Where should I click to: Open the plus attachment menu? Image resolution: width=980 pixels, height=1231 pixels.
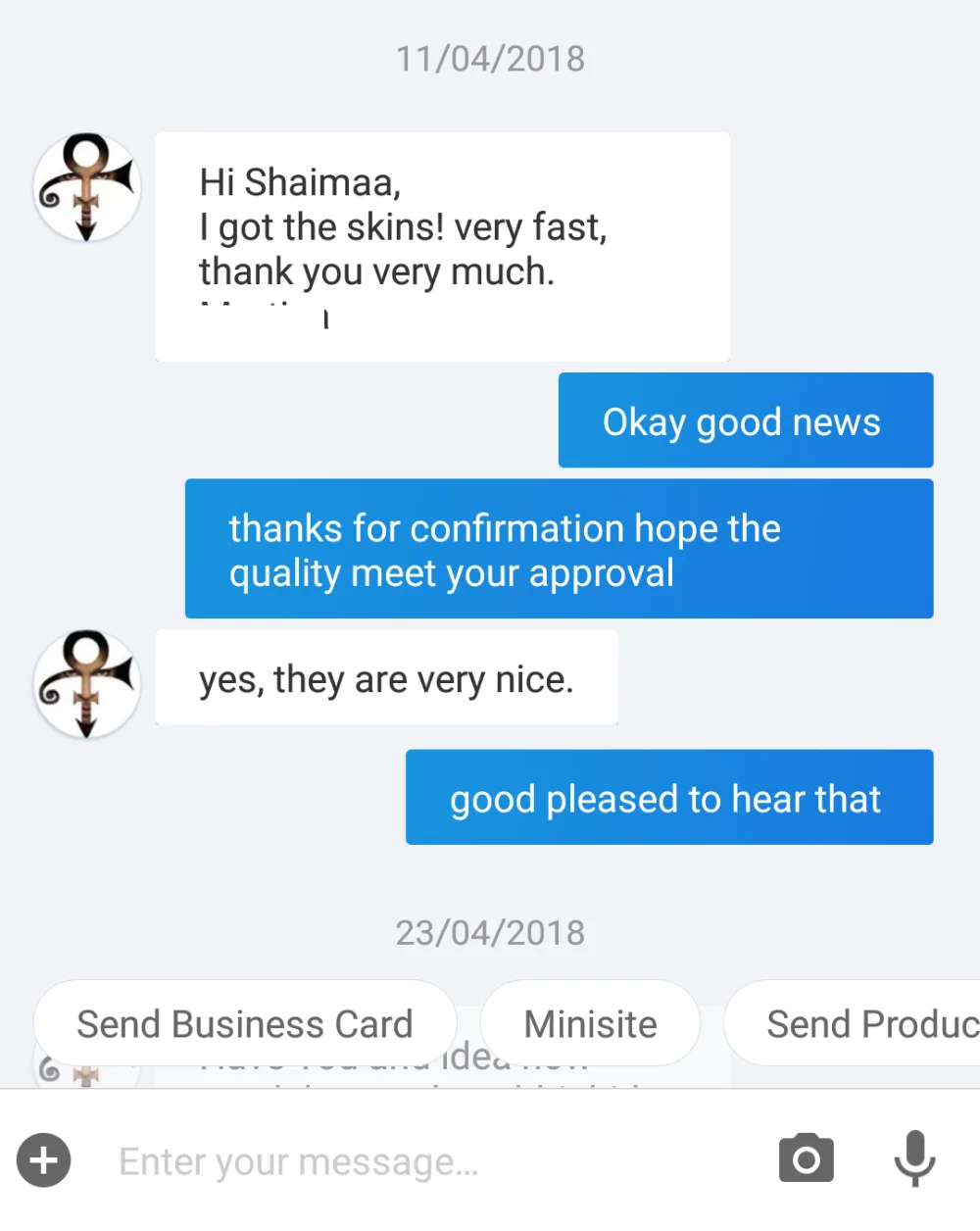tap(43, 1160)
